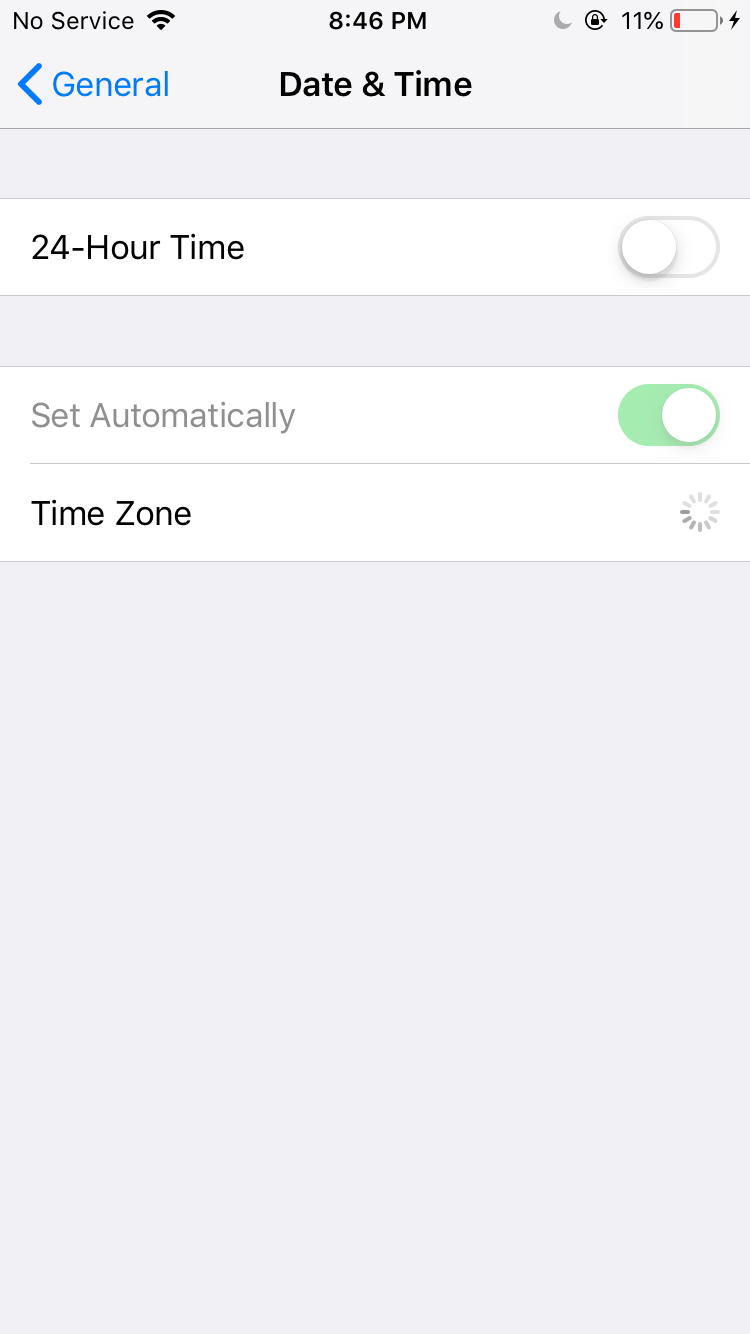Click the Time Zone loading spinner
The image size is (750, 1334).
(698, 511)
